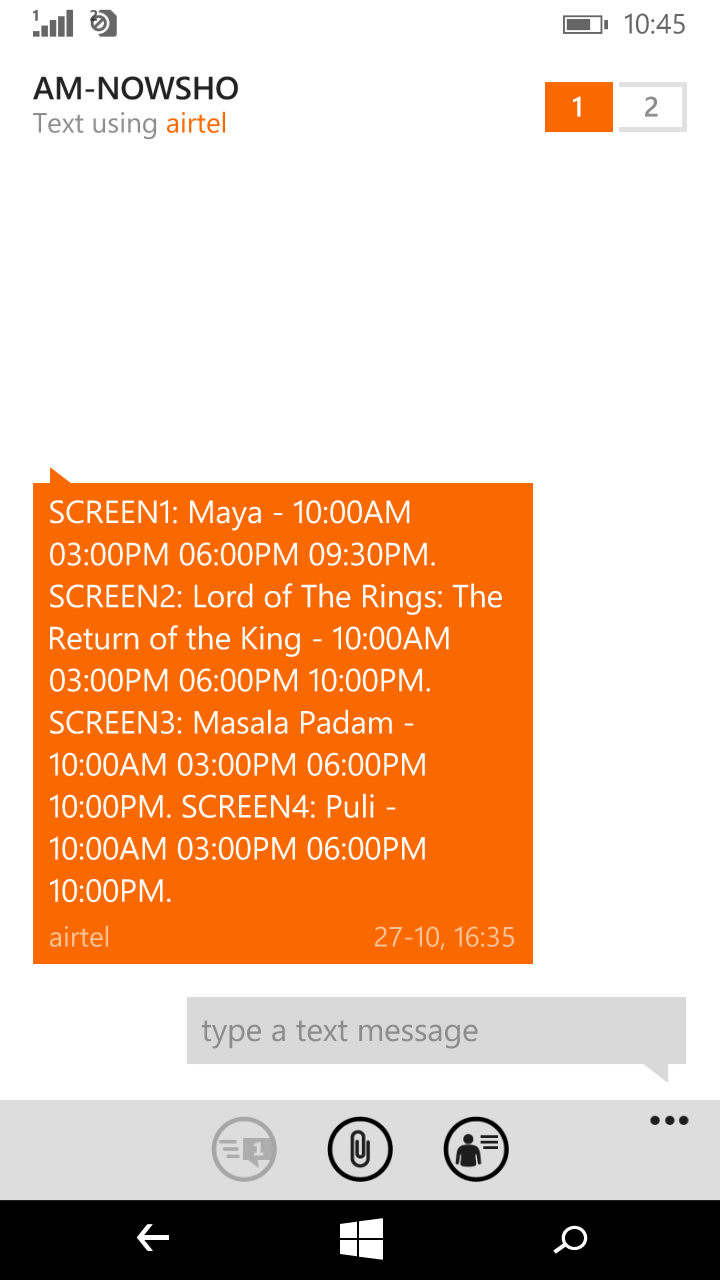The height and width of the screenshot is (1280, 720).
Task: Go to the Windows Start screen
Action: [x=360, y=1240]
